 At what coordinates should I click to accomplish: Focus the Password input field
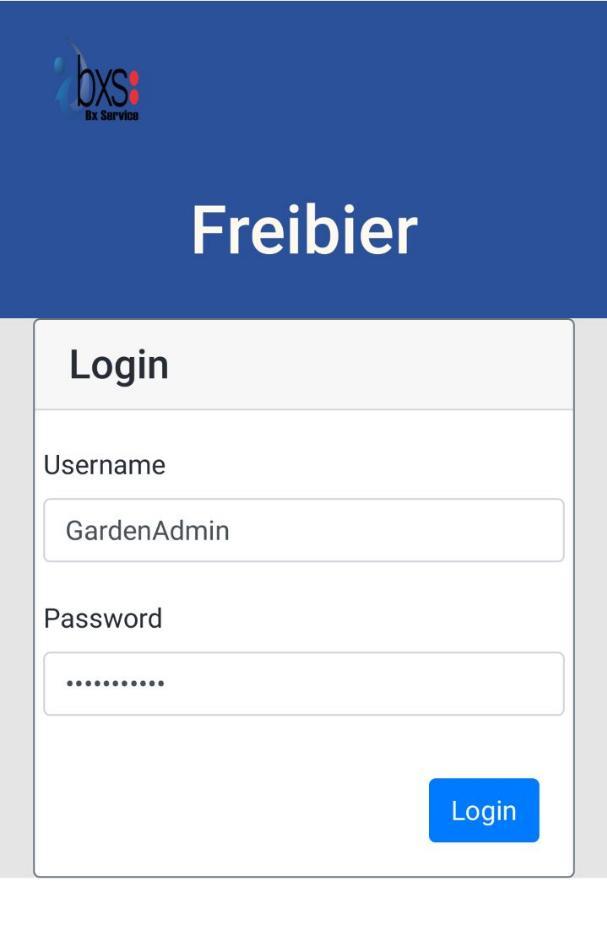coord(303,684)
